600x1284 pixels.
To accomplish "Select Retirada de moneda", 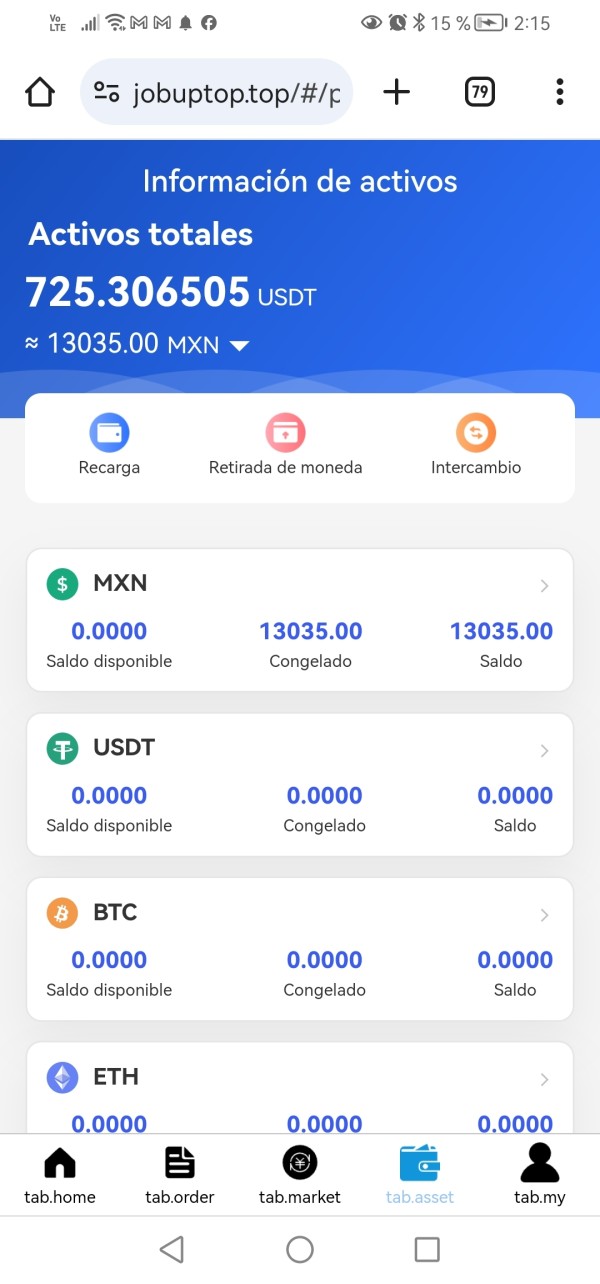I will click(x=285, y=446).
